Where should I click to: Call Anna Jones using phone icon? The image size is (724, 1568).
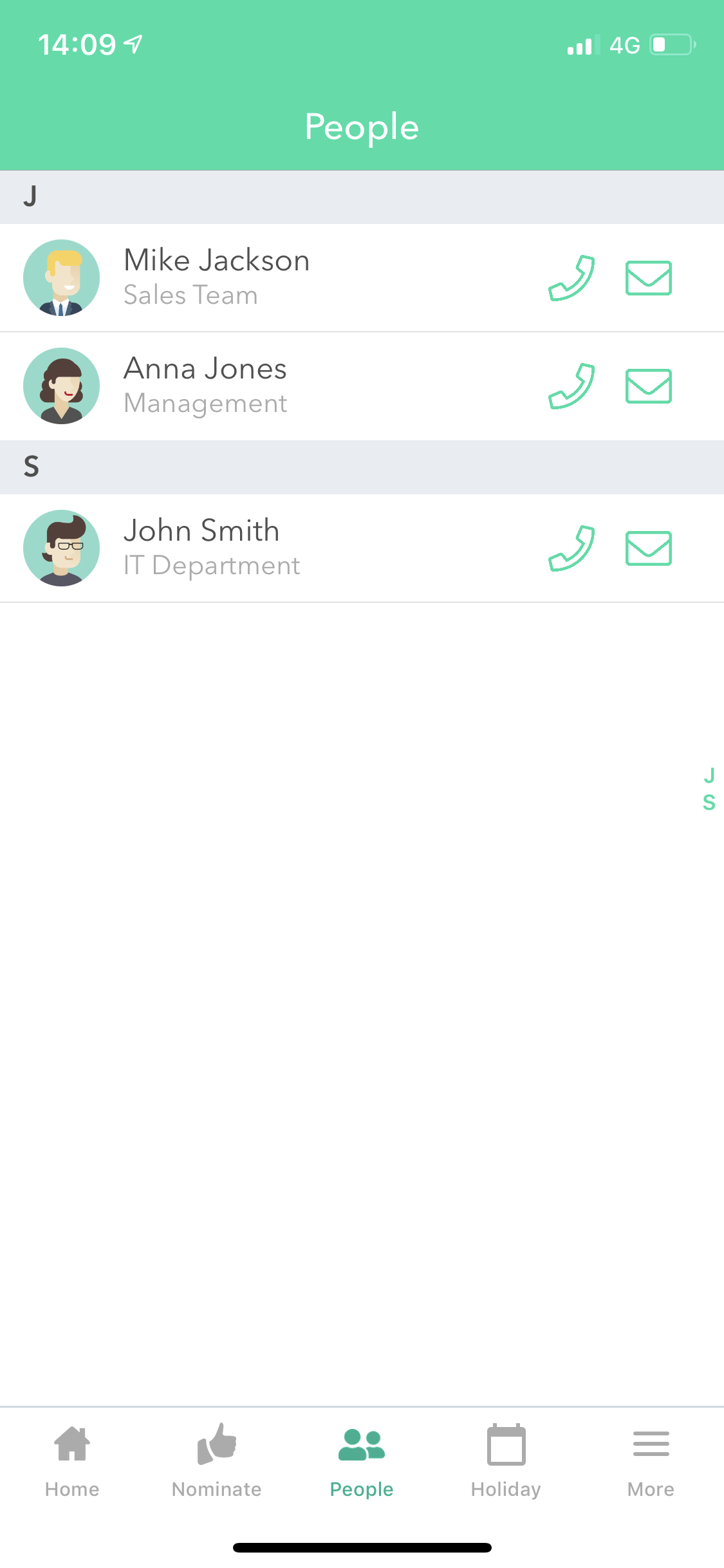point(571,386)
